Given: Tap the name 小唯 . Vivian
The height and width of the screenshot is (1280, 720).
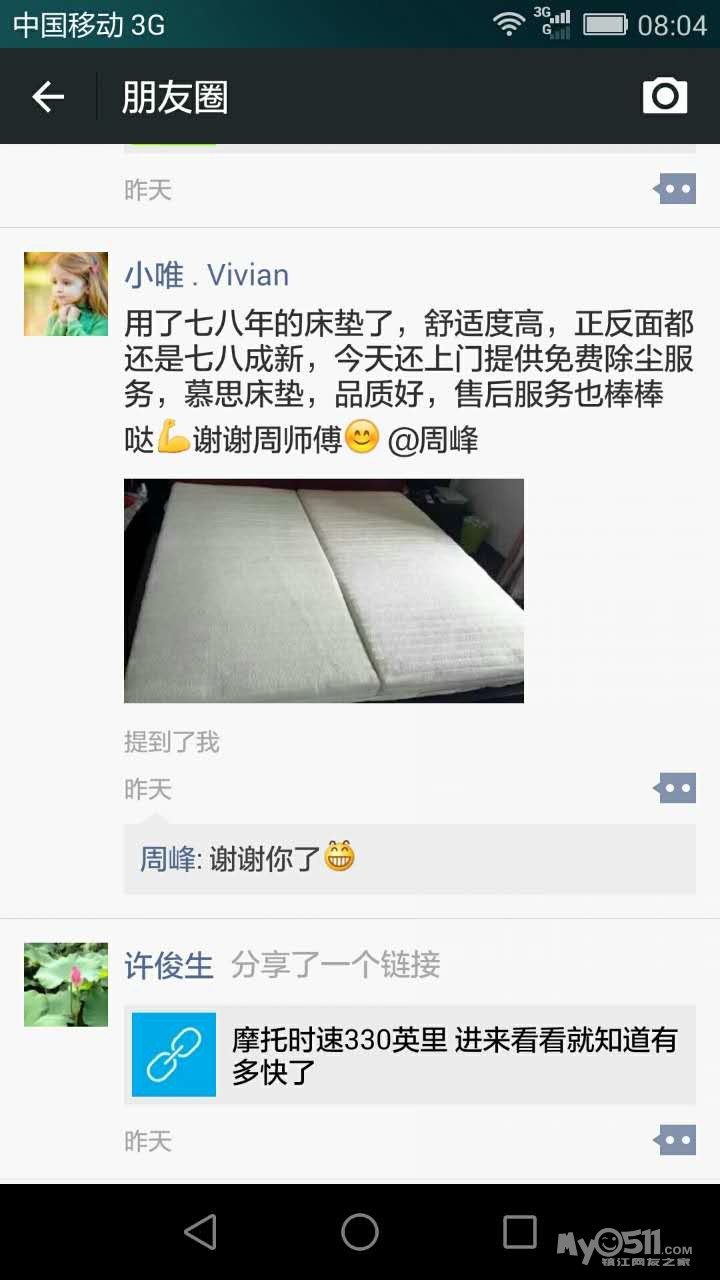Looking at the screenshot, I should 207,275.
